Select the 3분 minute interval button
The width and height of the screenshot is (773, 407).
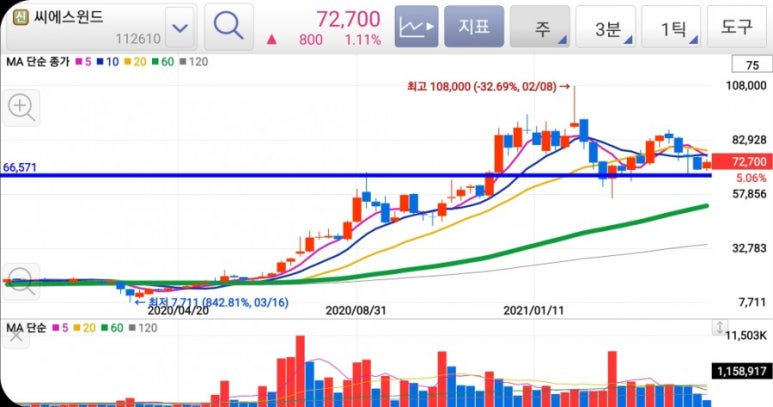click(x=606, y=28)
